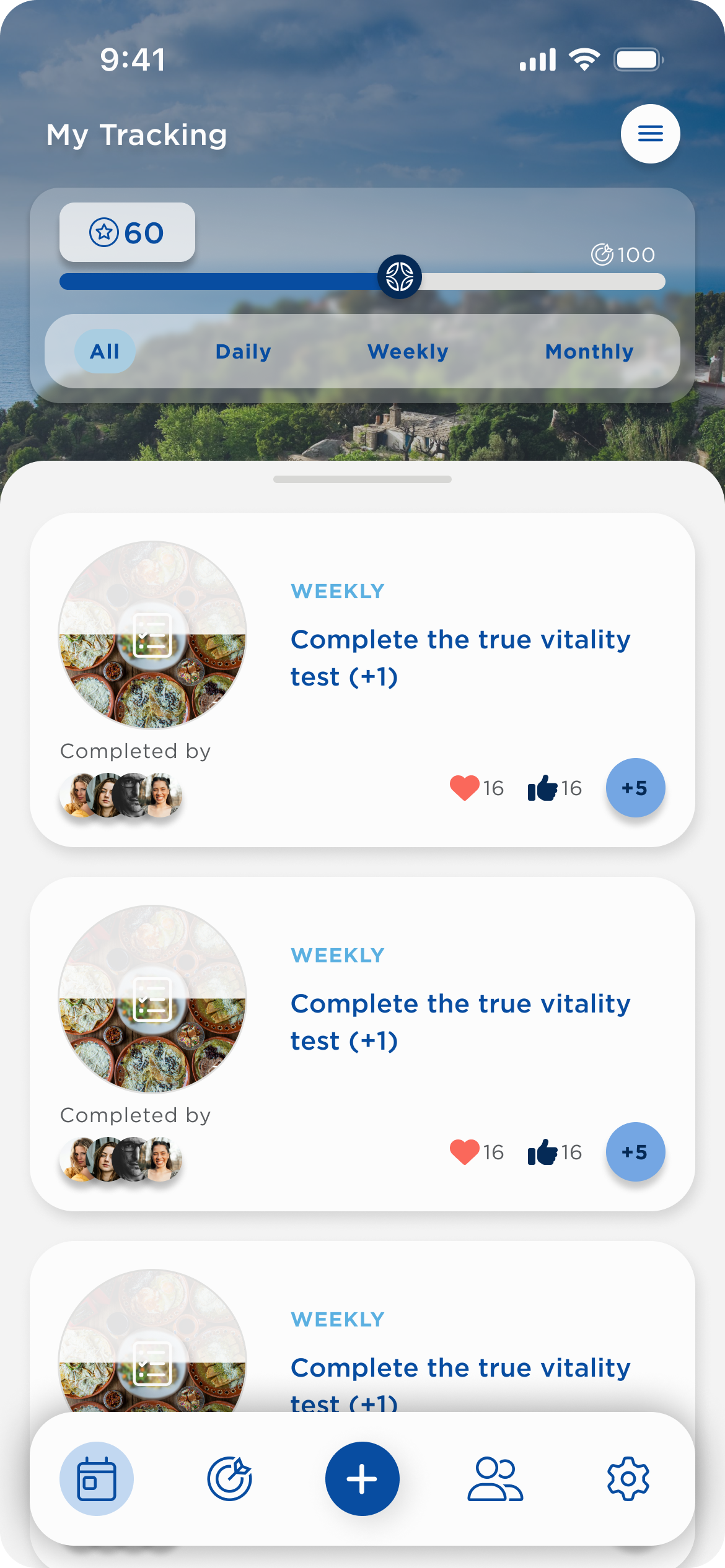Switch to the Weekly filter

tap(408, 351)
